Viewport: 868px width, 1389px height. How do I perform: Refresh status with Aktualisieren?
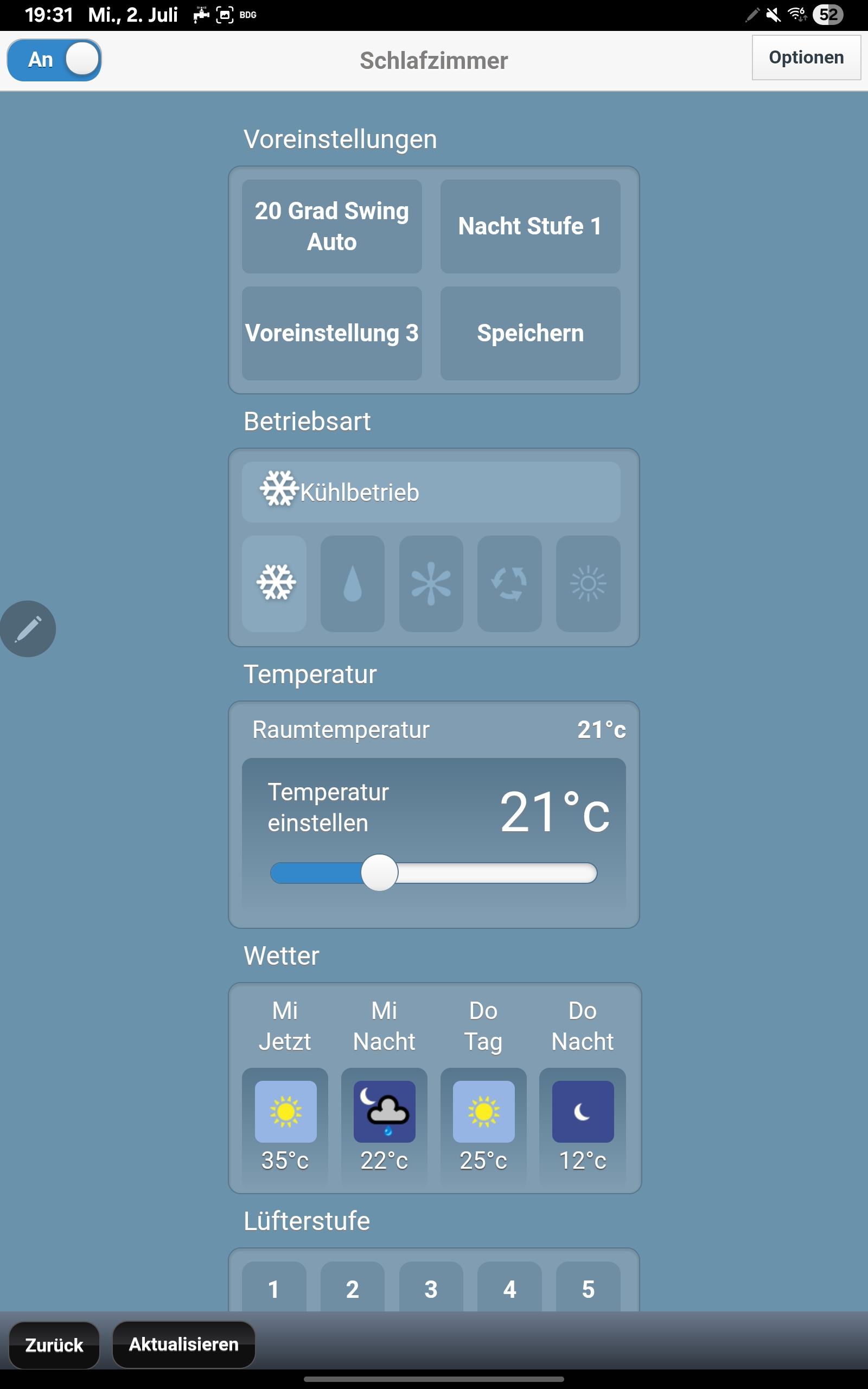click(x=183, y=1344)
